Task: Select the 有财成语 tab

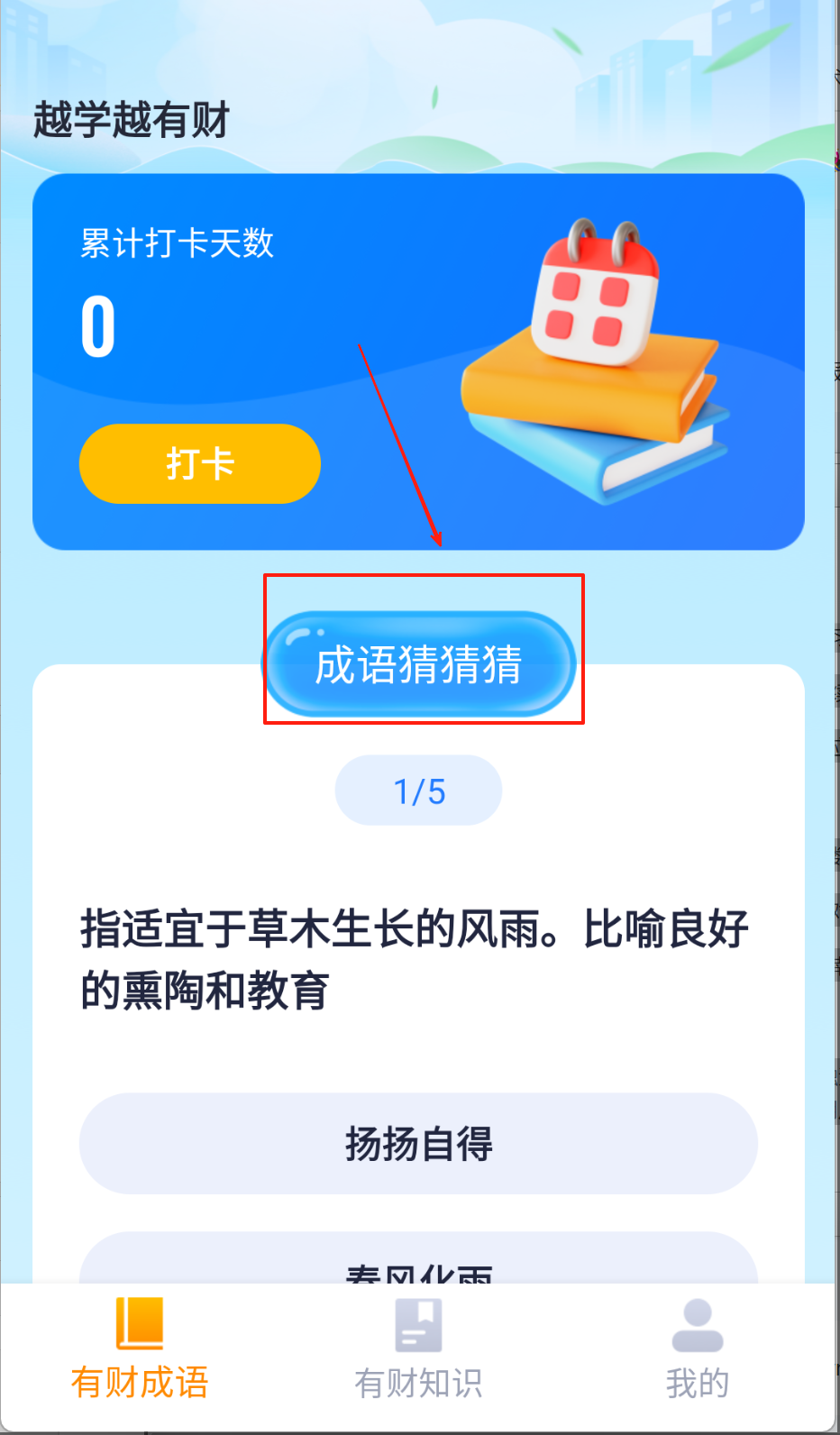Action: pos(140,1349)
